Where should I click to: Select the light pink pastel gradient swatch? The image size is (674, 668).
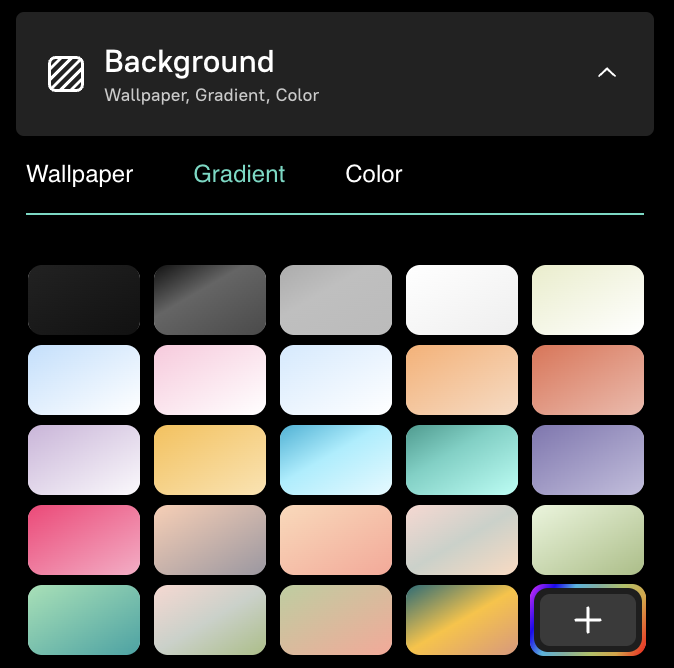click(x=210, y=379)
